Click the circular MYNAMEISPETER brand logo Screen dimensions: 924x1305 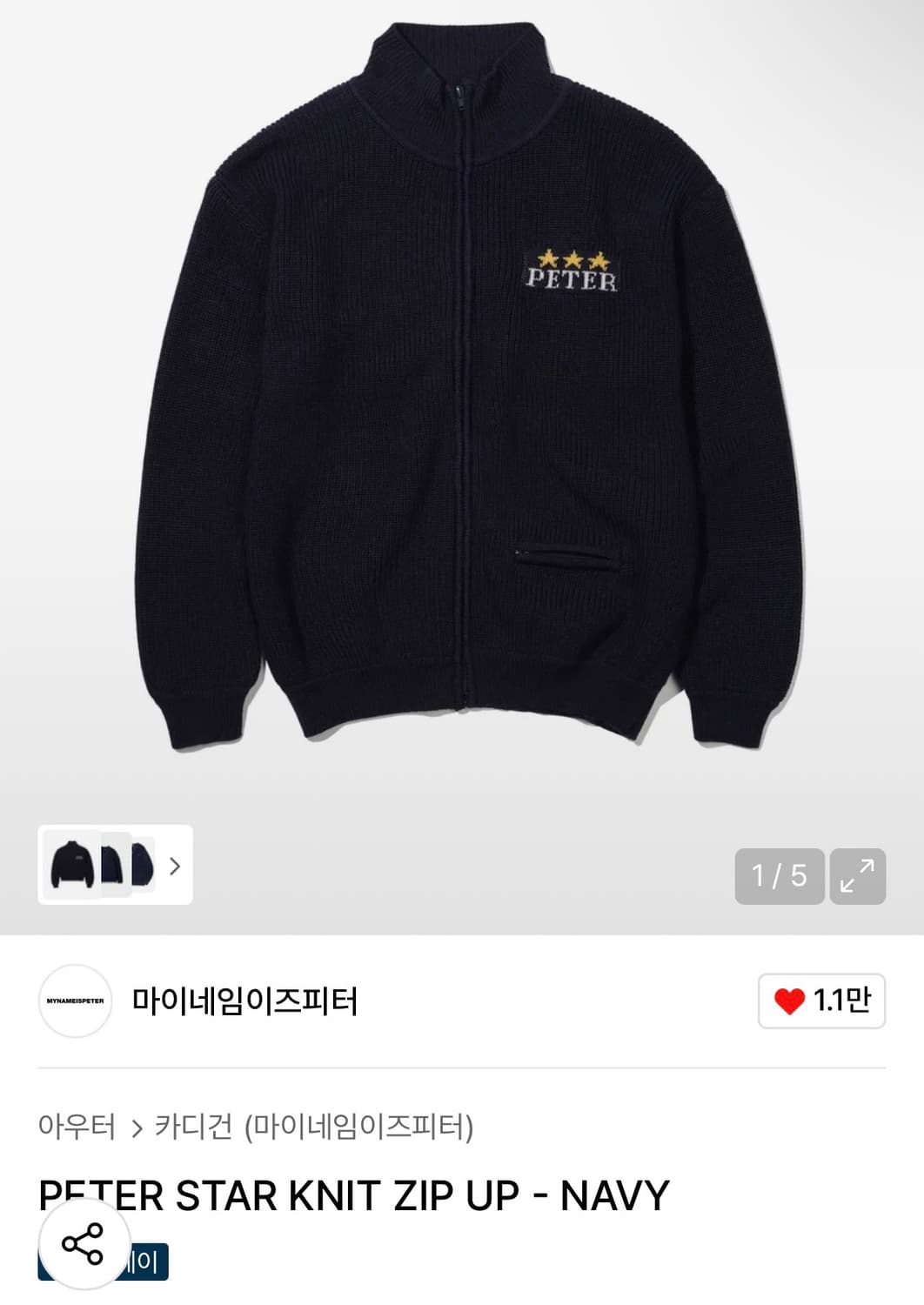[75, 1000]
